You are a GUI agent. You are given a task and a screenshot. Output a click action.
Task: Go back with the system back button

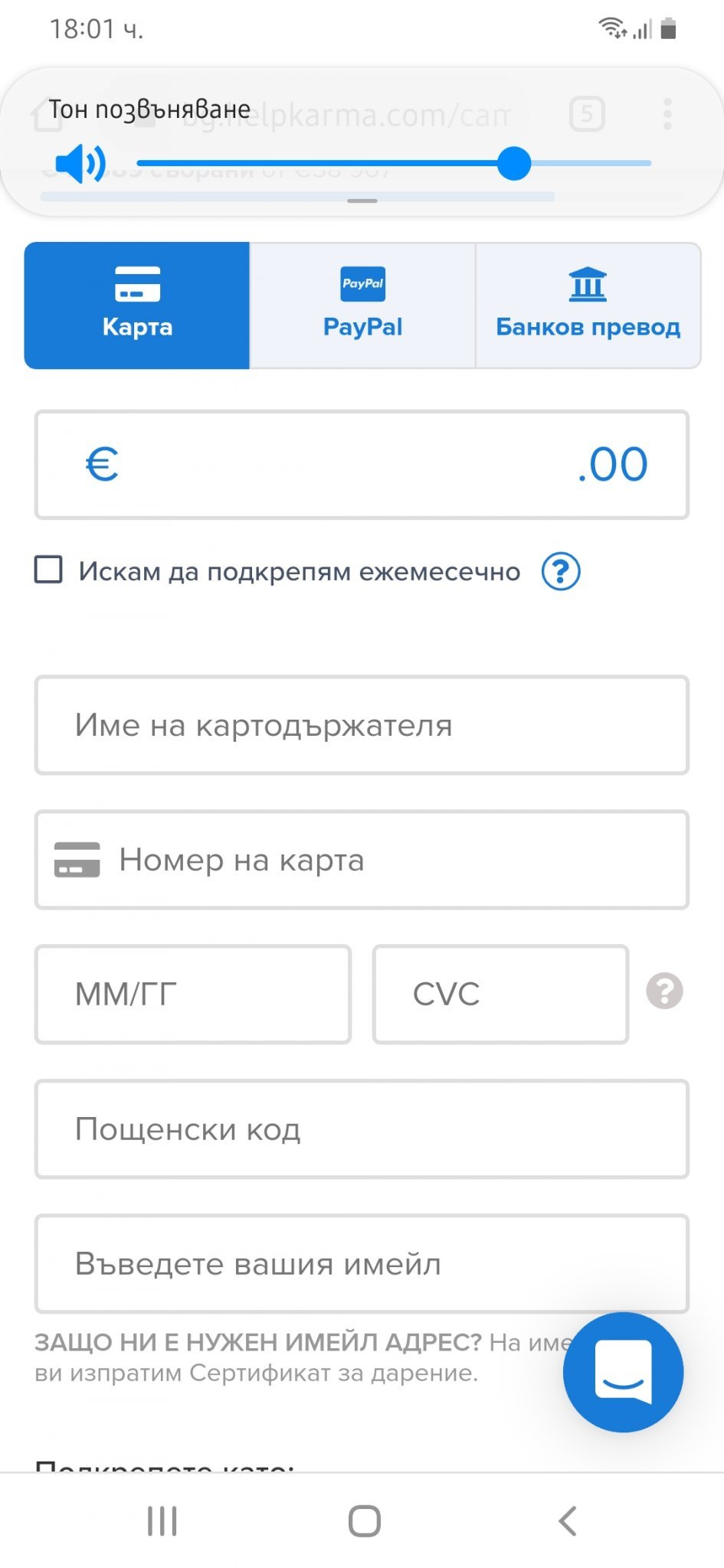(567, 1521)
